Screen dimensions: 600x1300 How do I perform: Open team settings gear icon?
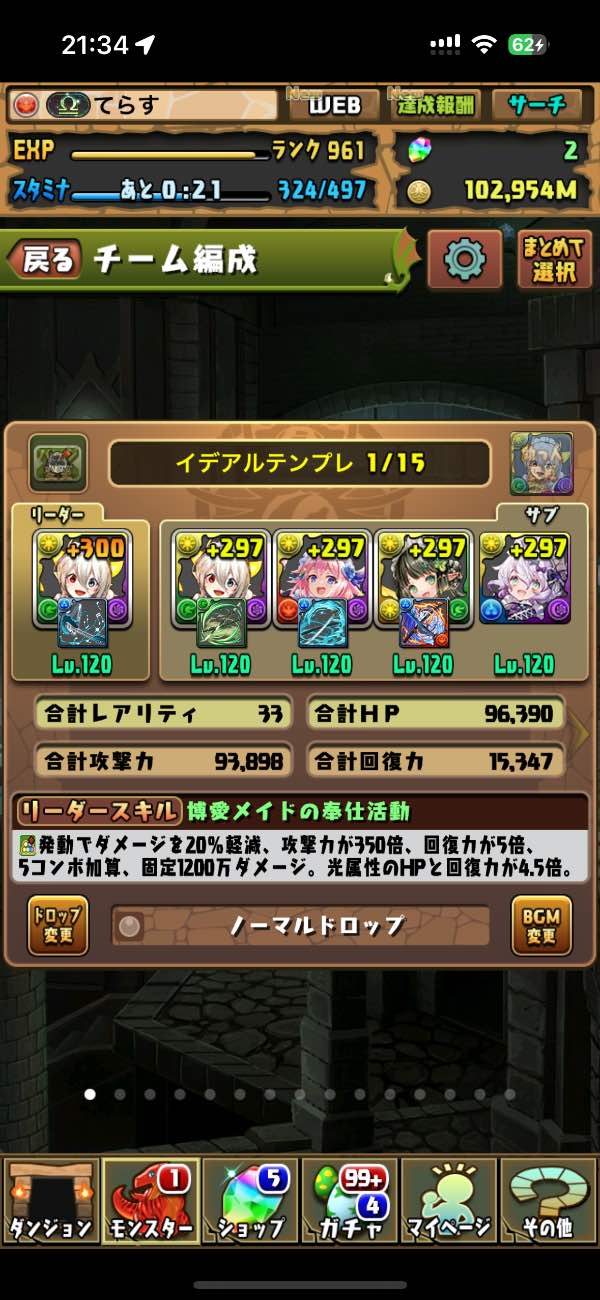(x=464, y=260)
